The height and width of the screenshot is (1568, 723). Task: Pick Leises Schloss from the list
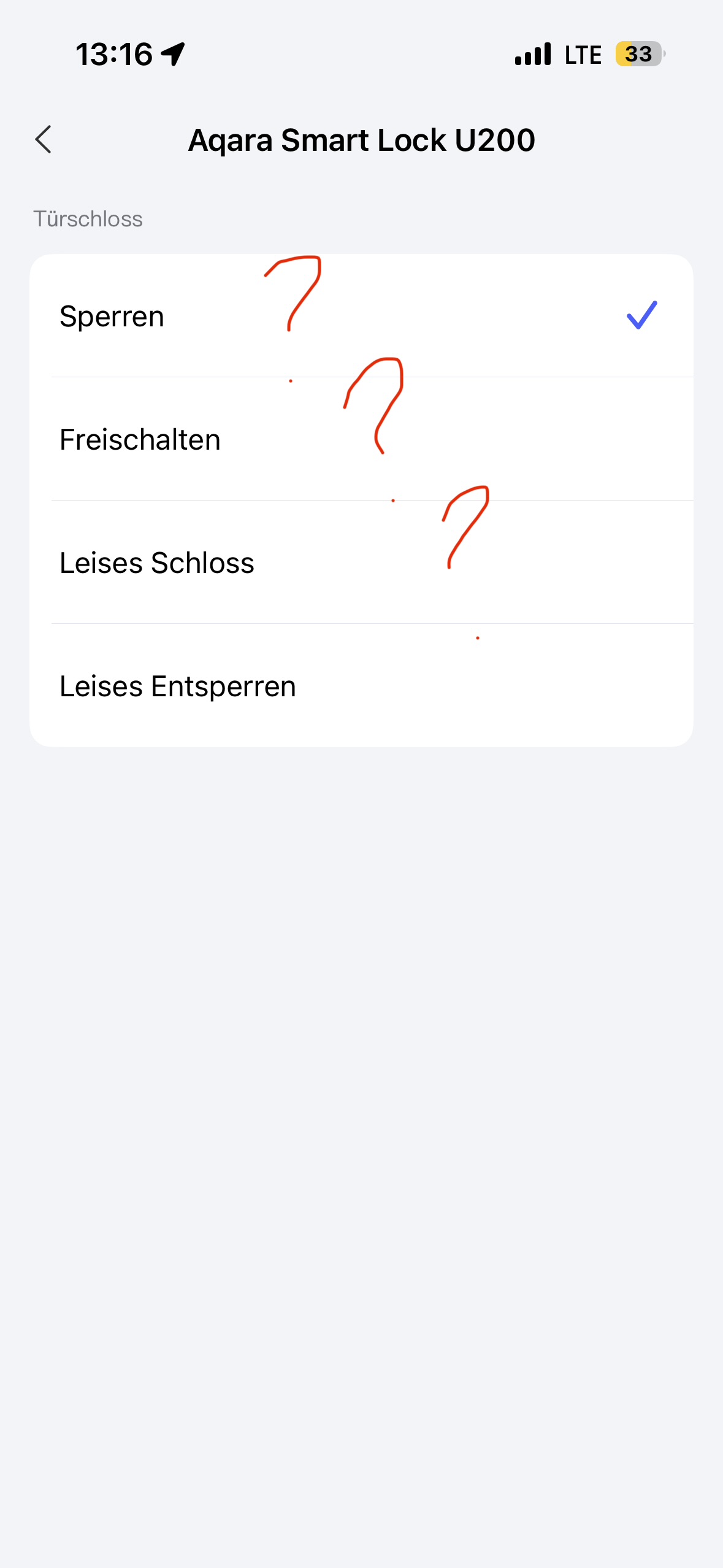pos(361,563)
